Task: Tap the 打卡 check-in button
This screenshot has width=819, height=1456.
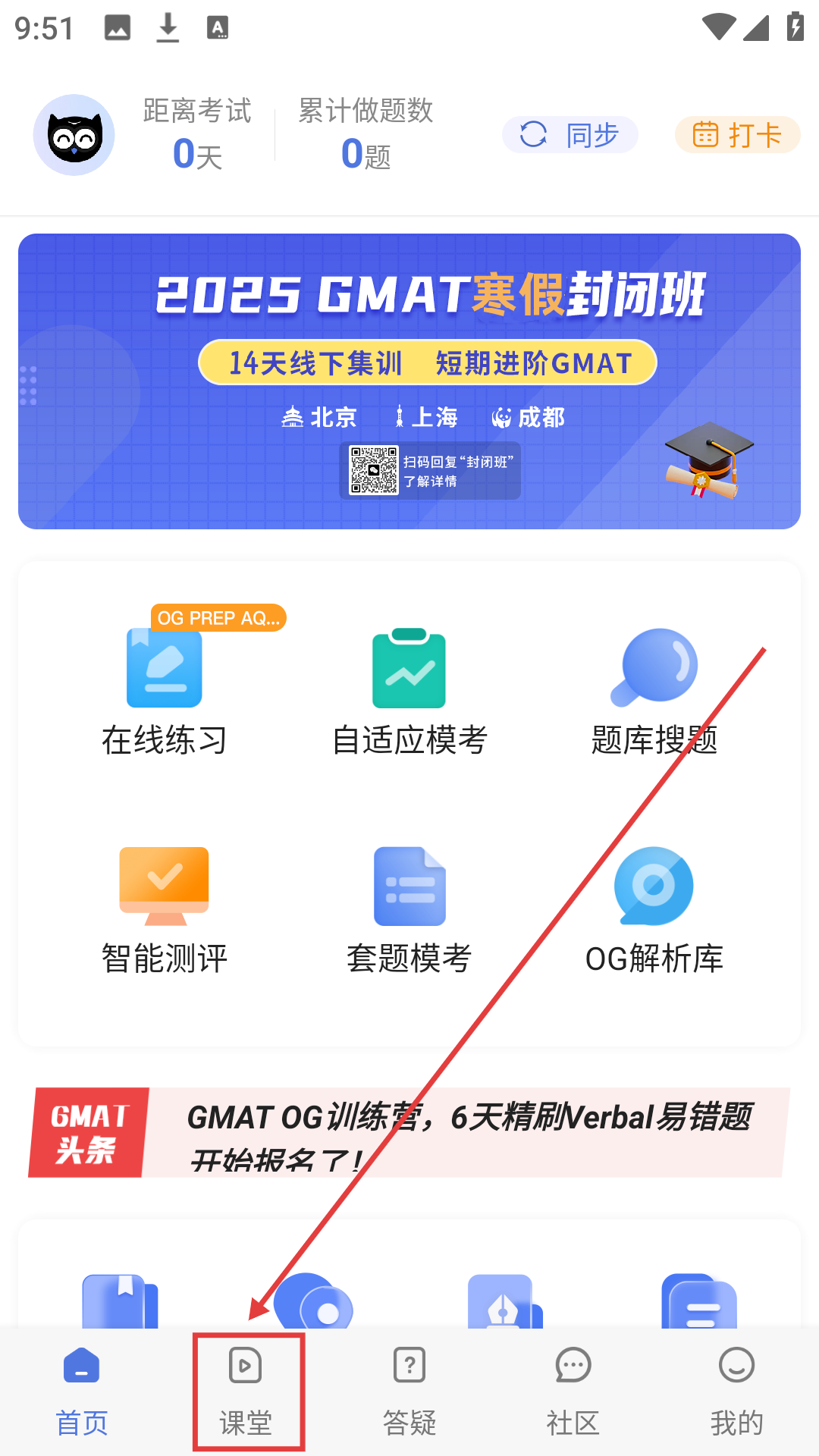Action: (x=736, y=135)
